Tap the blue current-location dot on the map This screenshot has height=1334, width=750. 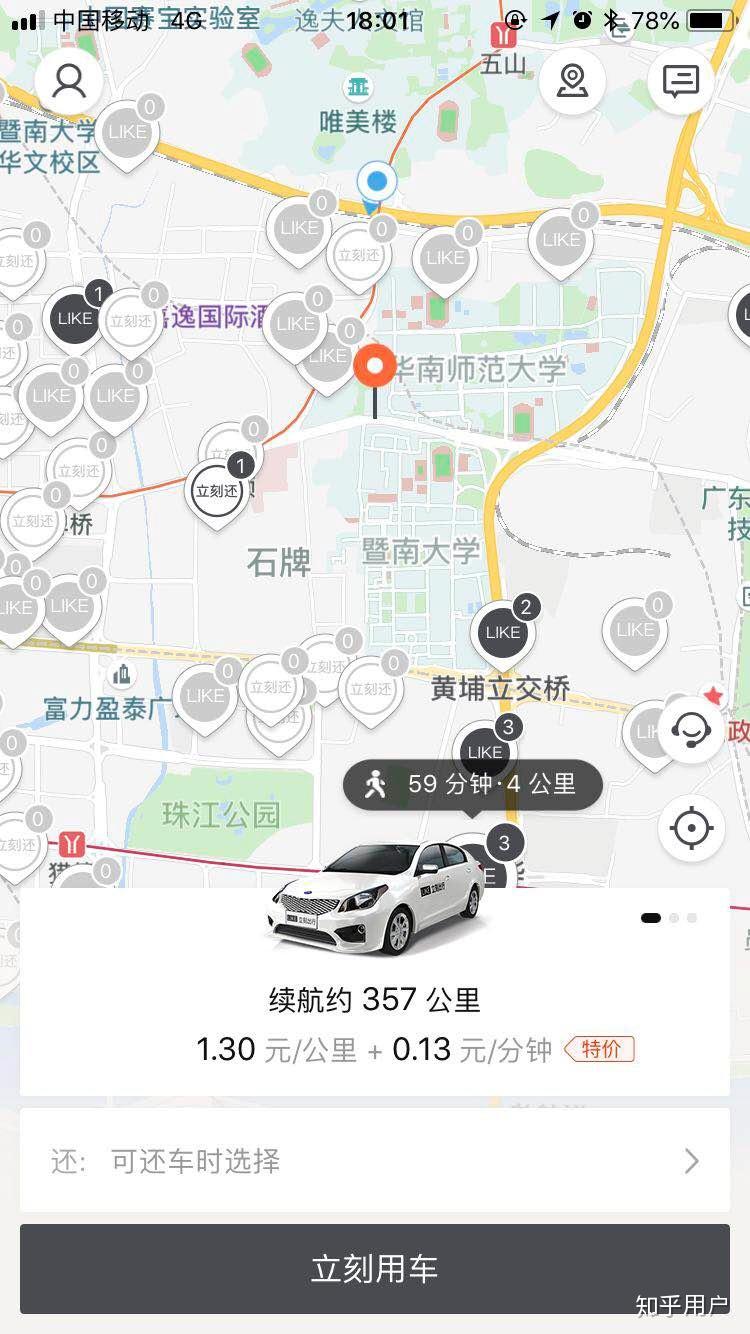pyautogui.click(x=377, y=182)
